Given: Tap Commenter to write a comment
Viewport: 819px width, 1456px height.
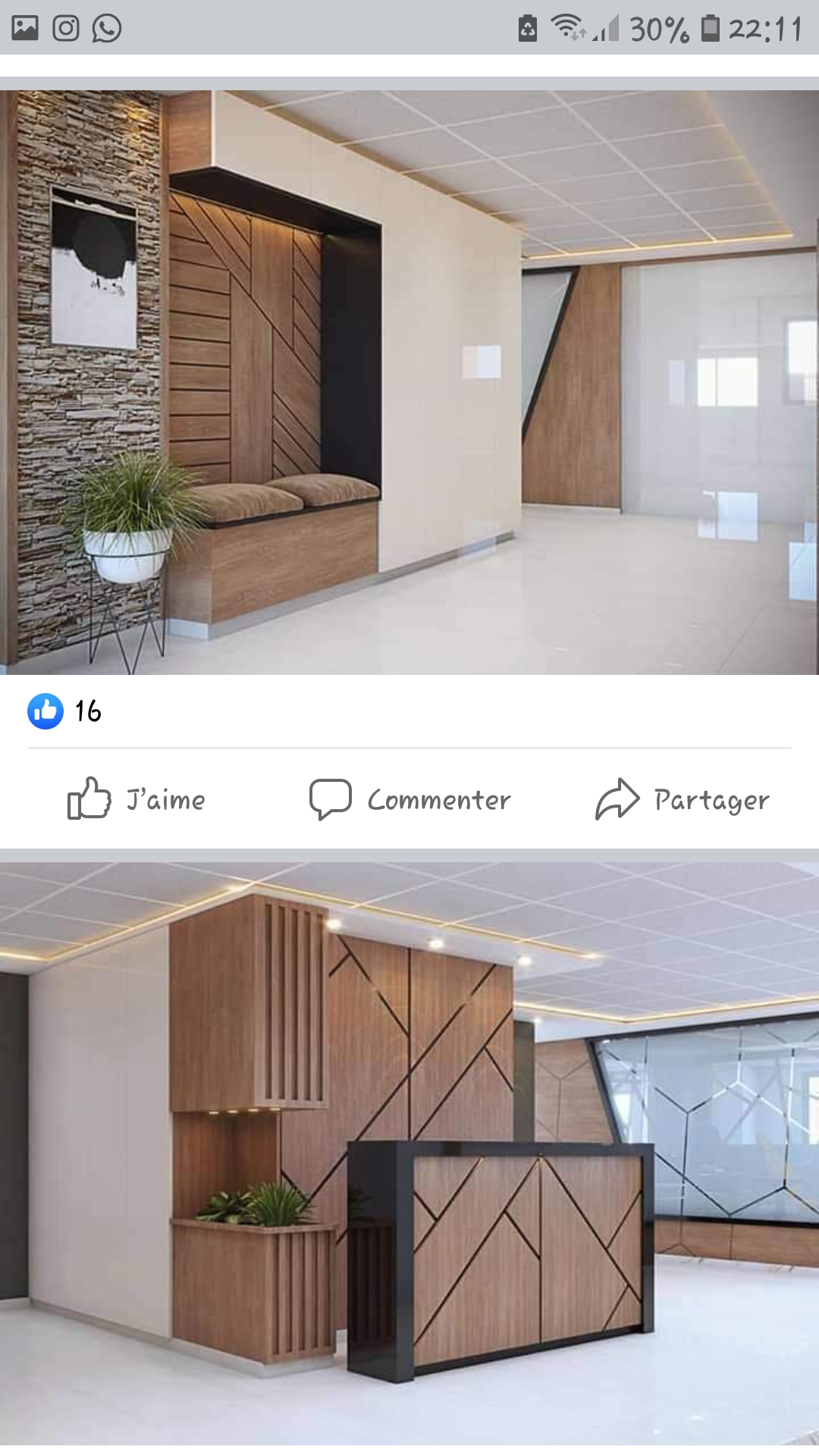Looking at the screenshot, I should (x=410, y=799).
